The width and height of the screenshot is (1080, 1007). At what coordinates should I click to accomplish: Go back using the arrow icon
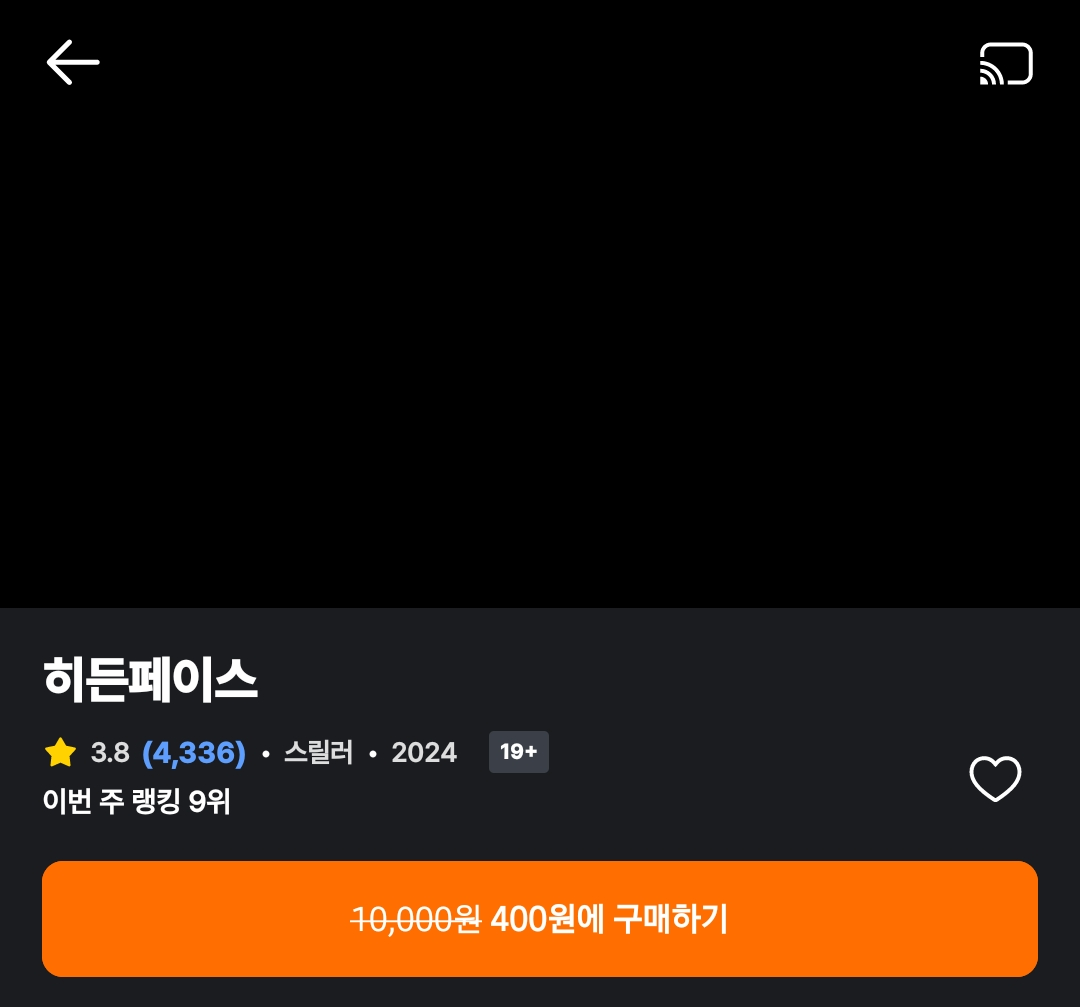[73, 63]
